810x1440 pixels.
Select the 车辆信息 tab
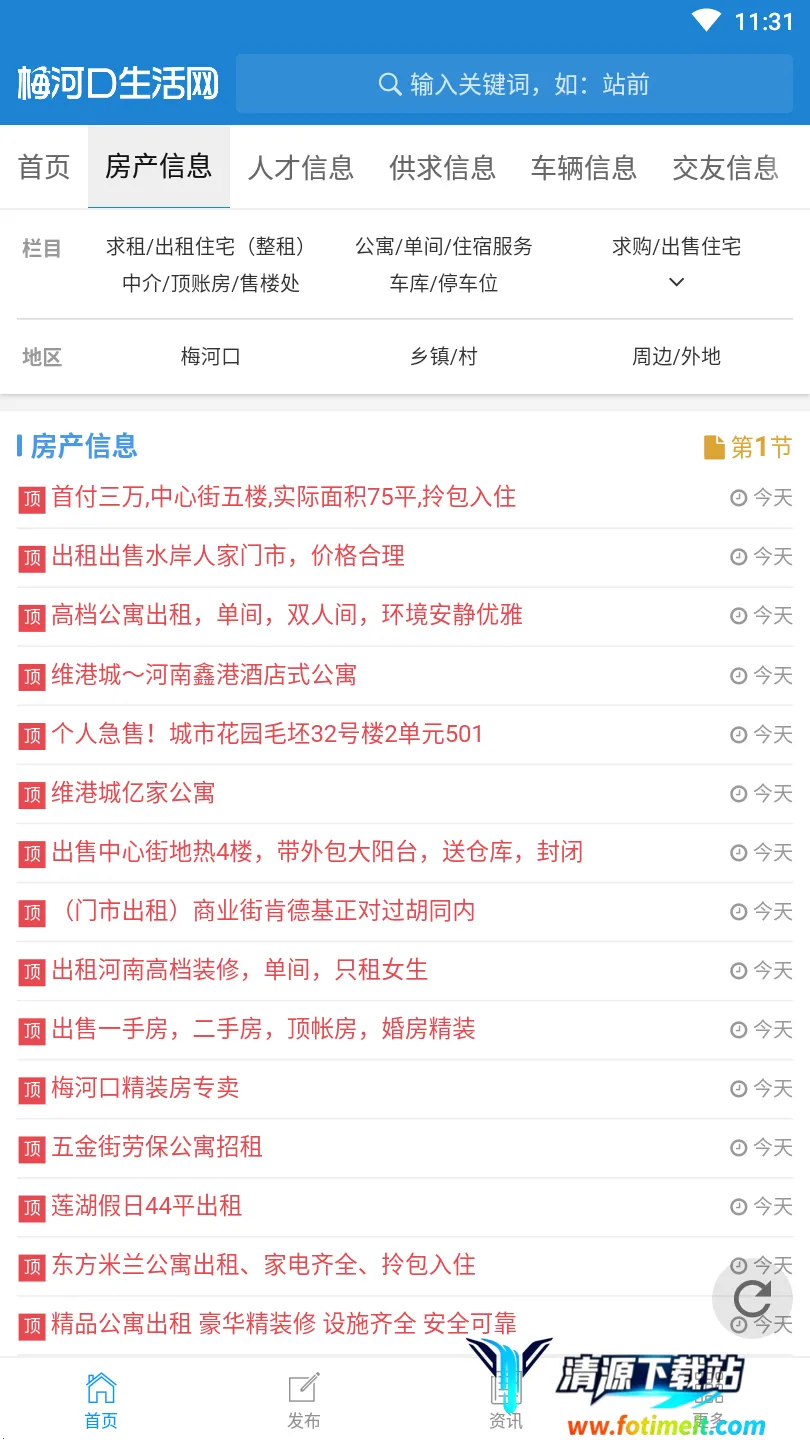tap(584, 167)
